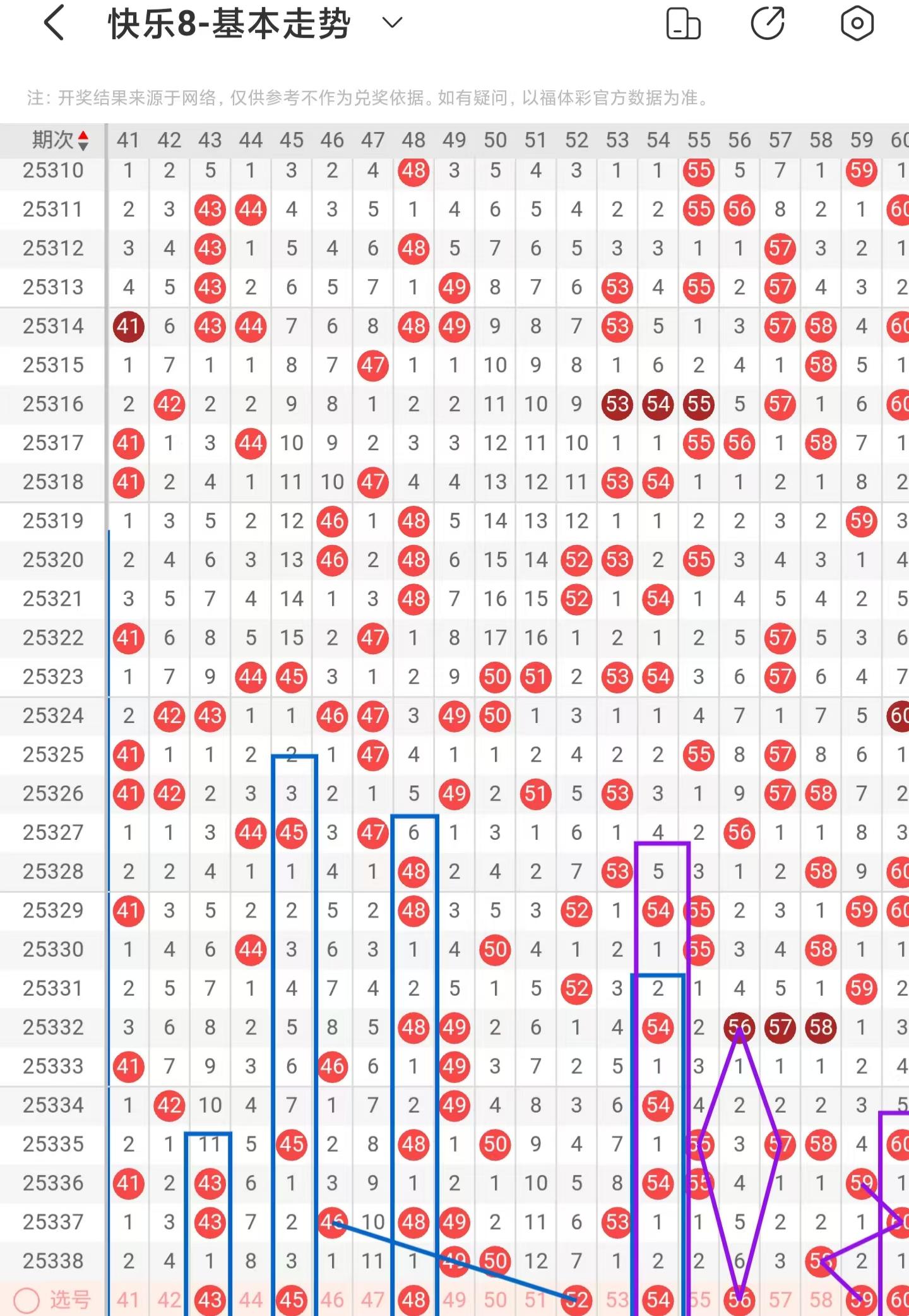
Task: Open the chart settings hexagon icon
Action: click(857, 24)
